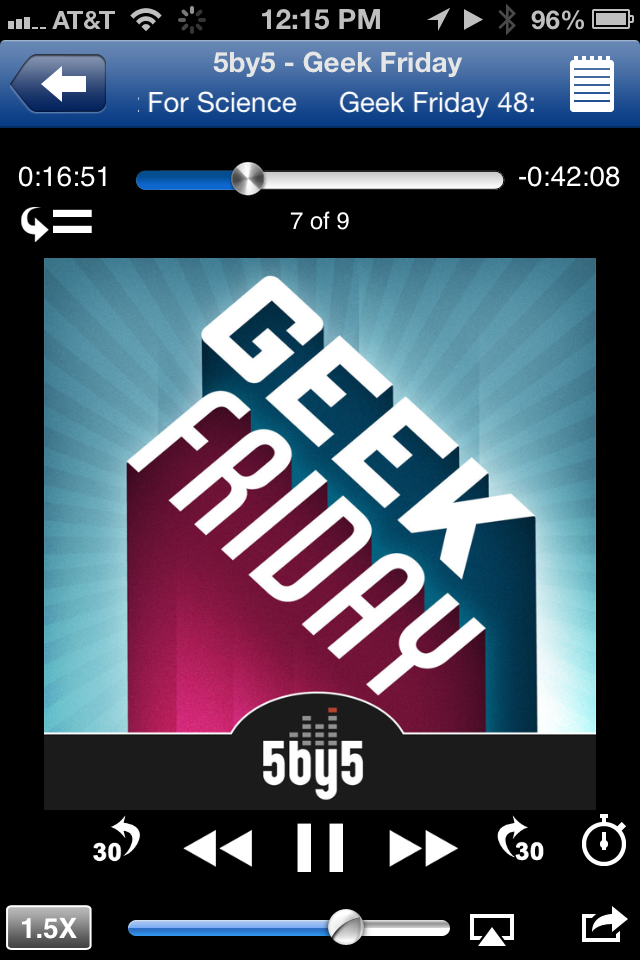Open the sleep timer
Viewport: 640px width, 960px height.
coord(605,842)
